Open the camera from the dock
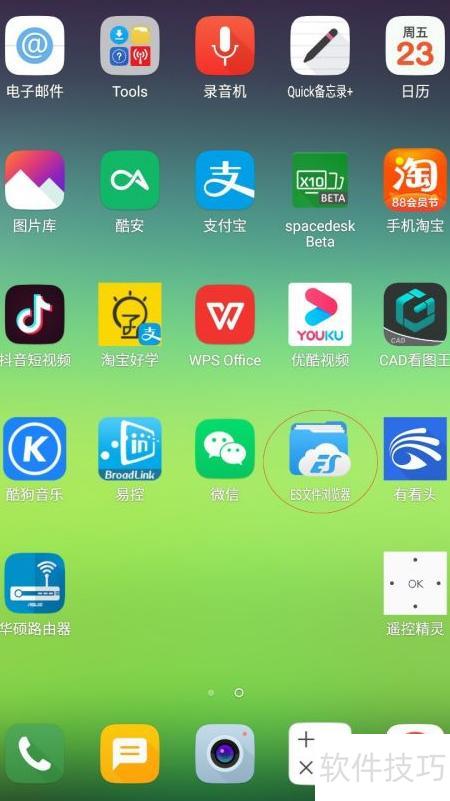This screenshot has height=801, width=450. click(x=225, y=754)
